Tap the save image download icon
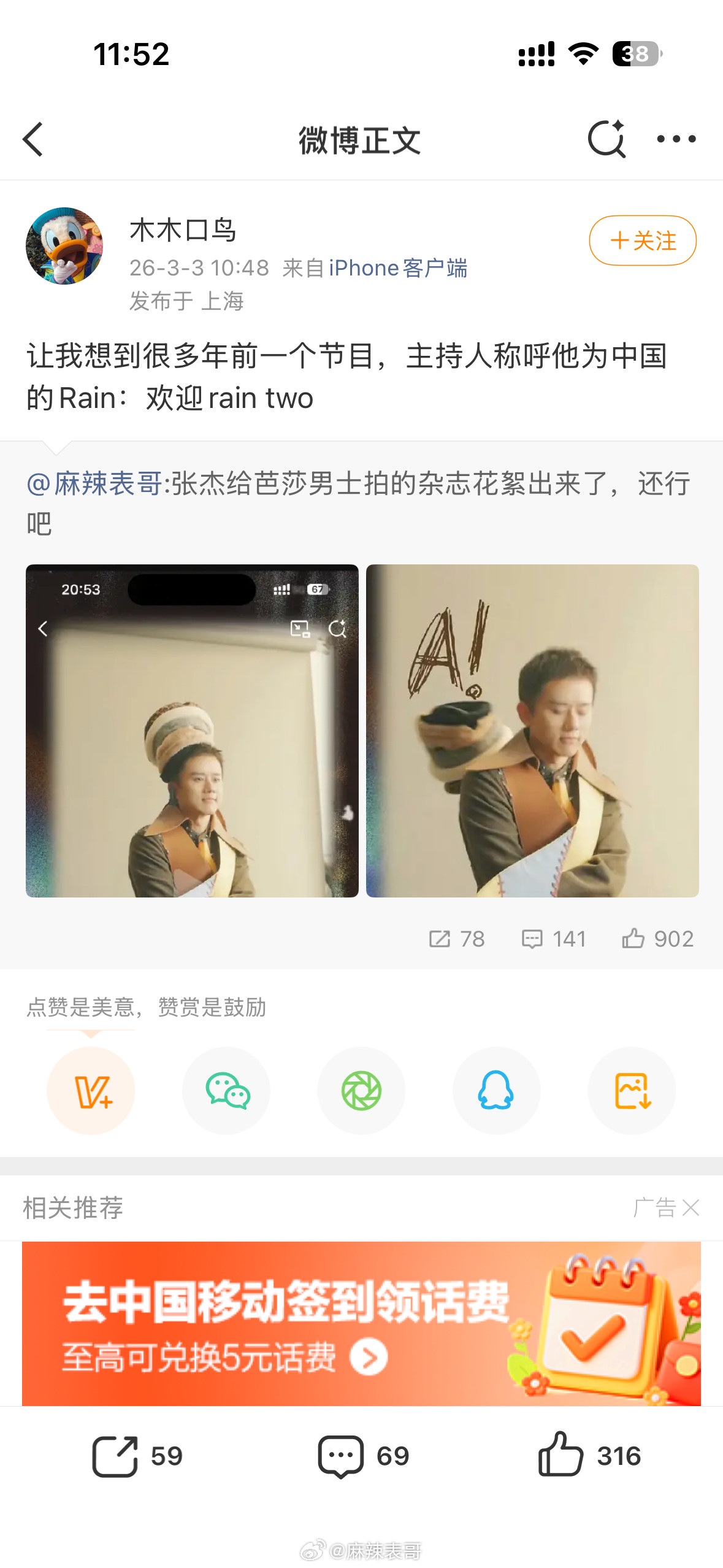Screen dimensions: 723x1568 (x=632, y=1091)
